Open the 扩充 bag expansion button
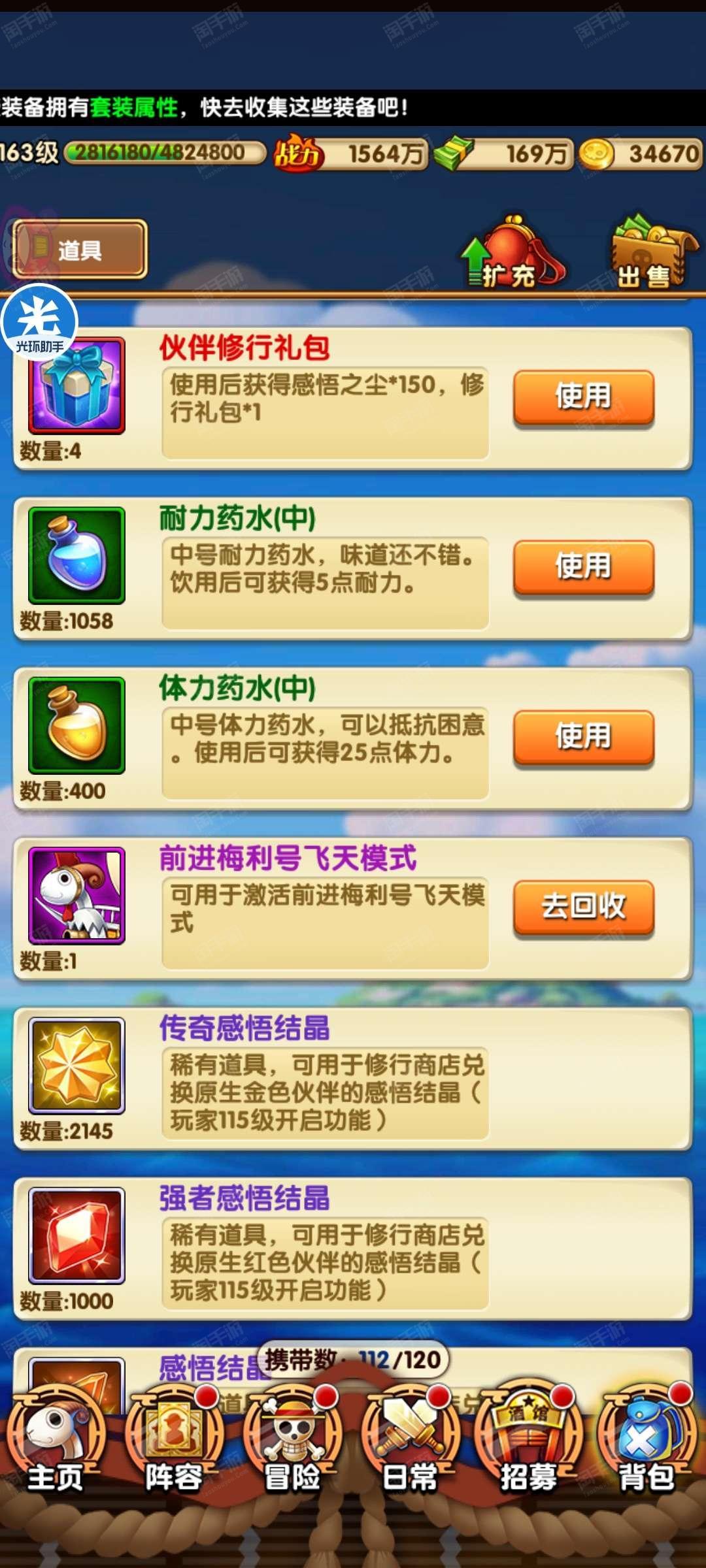Image resolution: width=706 pixels, height=1568 pixels. [513, 253]
